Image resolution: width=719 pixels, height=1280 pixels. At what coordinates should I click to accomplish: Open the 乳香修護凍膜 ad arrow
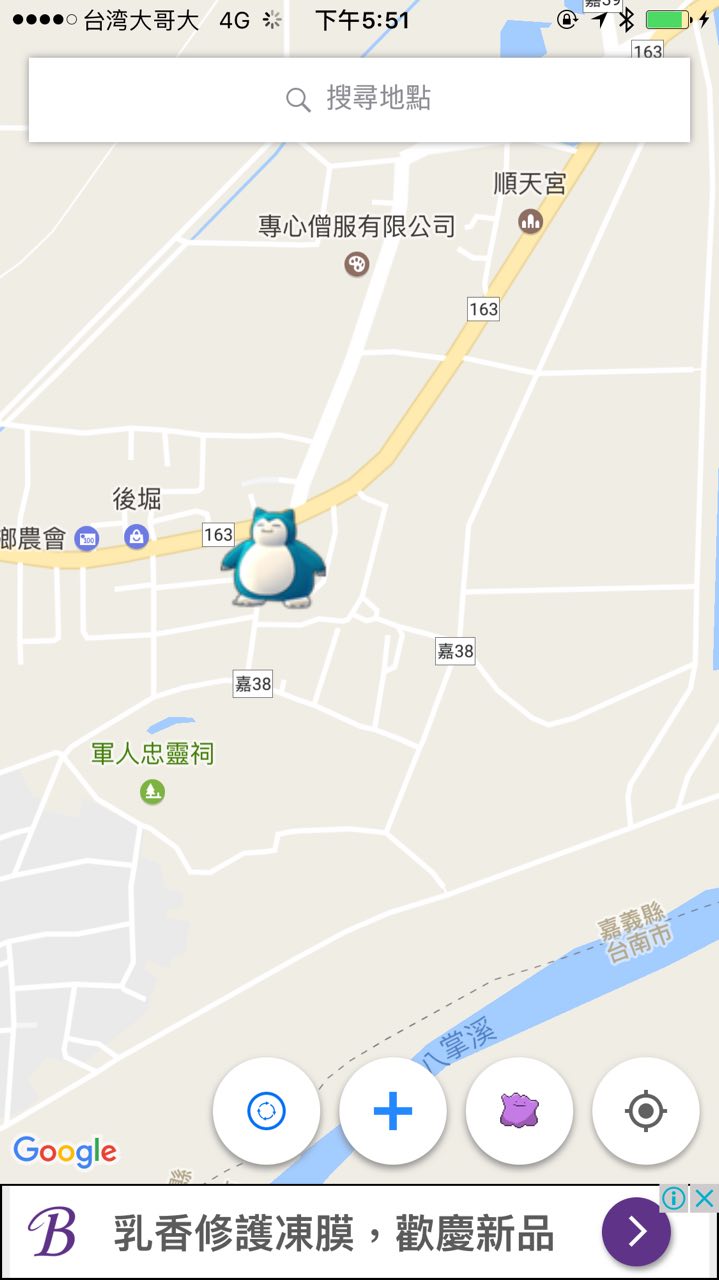[636, 1232]
